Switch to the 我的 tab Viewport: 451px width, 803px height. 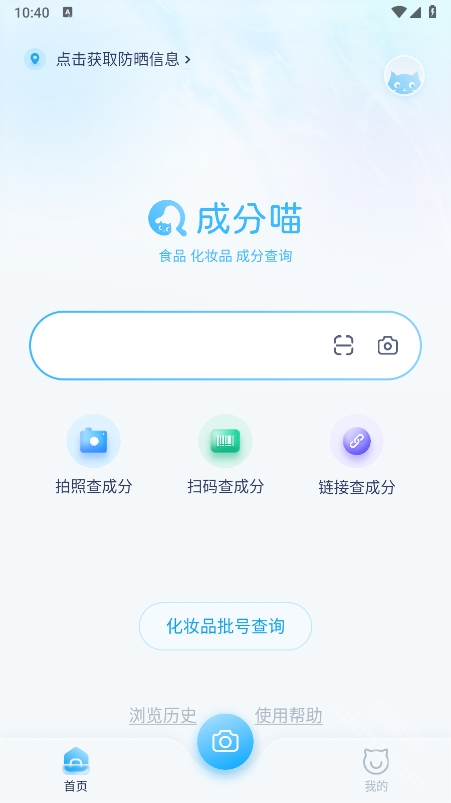[376, 770]
